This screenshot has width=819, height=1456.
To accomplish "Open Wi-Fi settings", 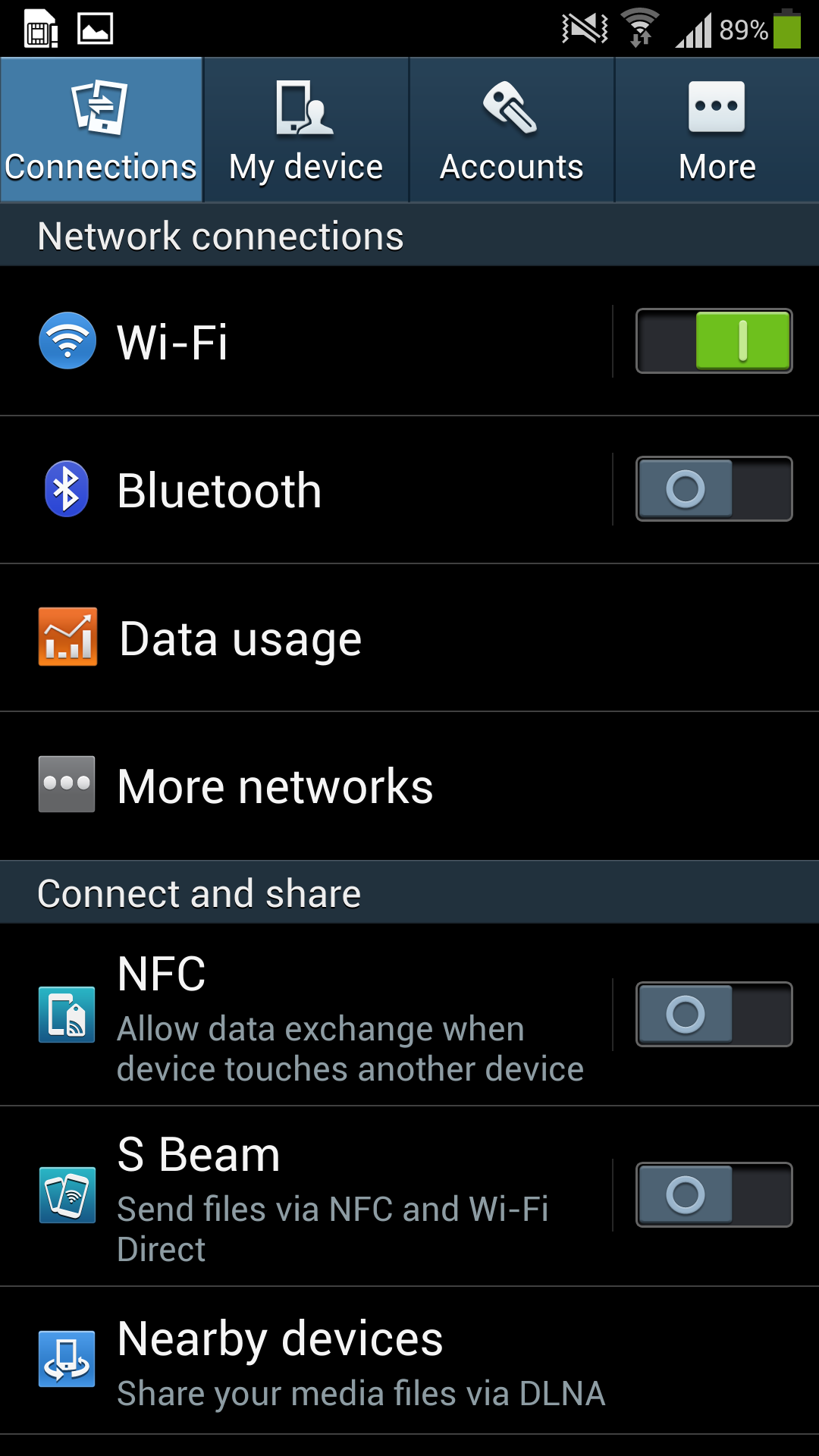I will pyautogui.click(x=303, y=341).
